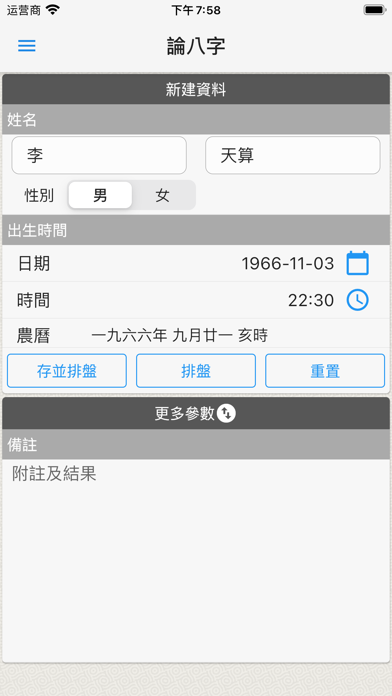The width and height of the screenshot is (392, 696).
Task: Edit the given name field 天算
Action: 293,155
